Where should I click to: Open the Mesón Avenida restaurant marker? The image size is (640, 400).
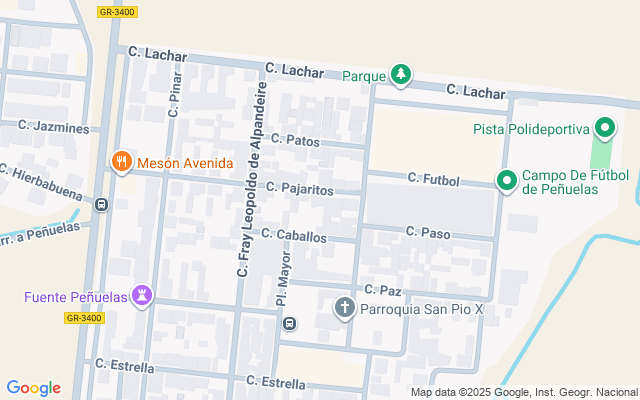[122, 161]
